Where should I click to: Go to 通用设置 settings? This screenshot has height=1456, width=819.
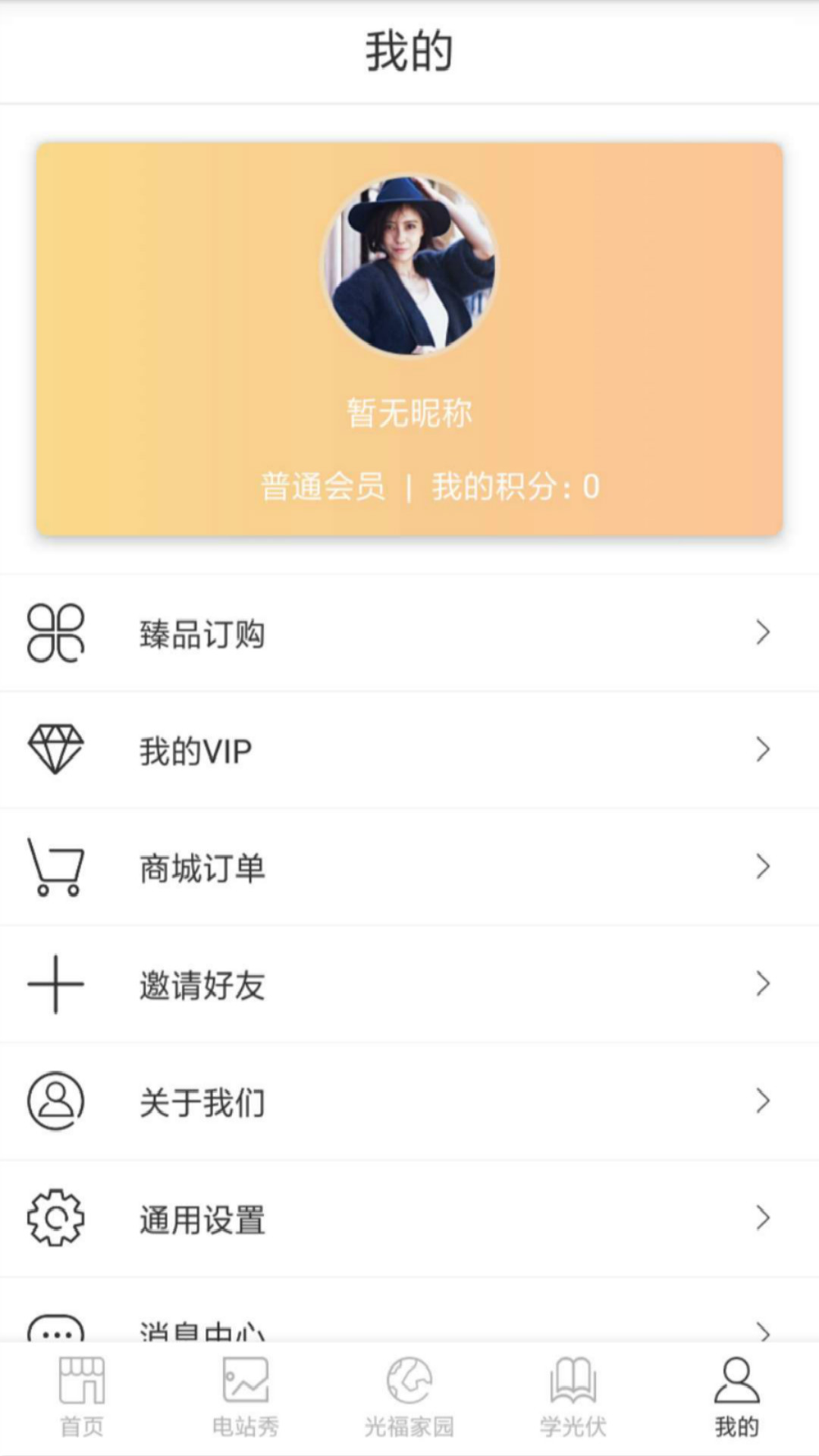[409, 1219]
